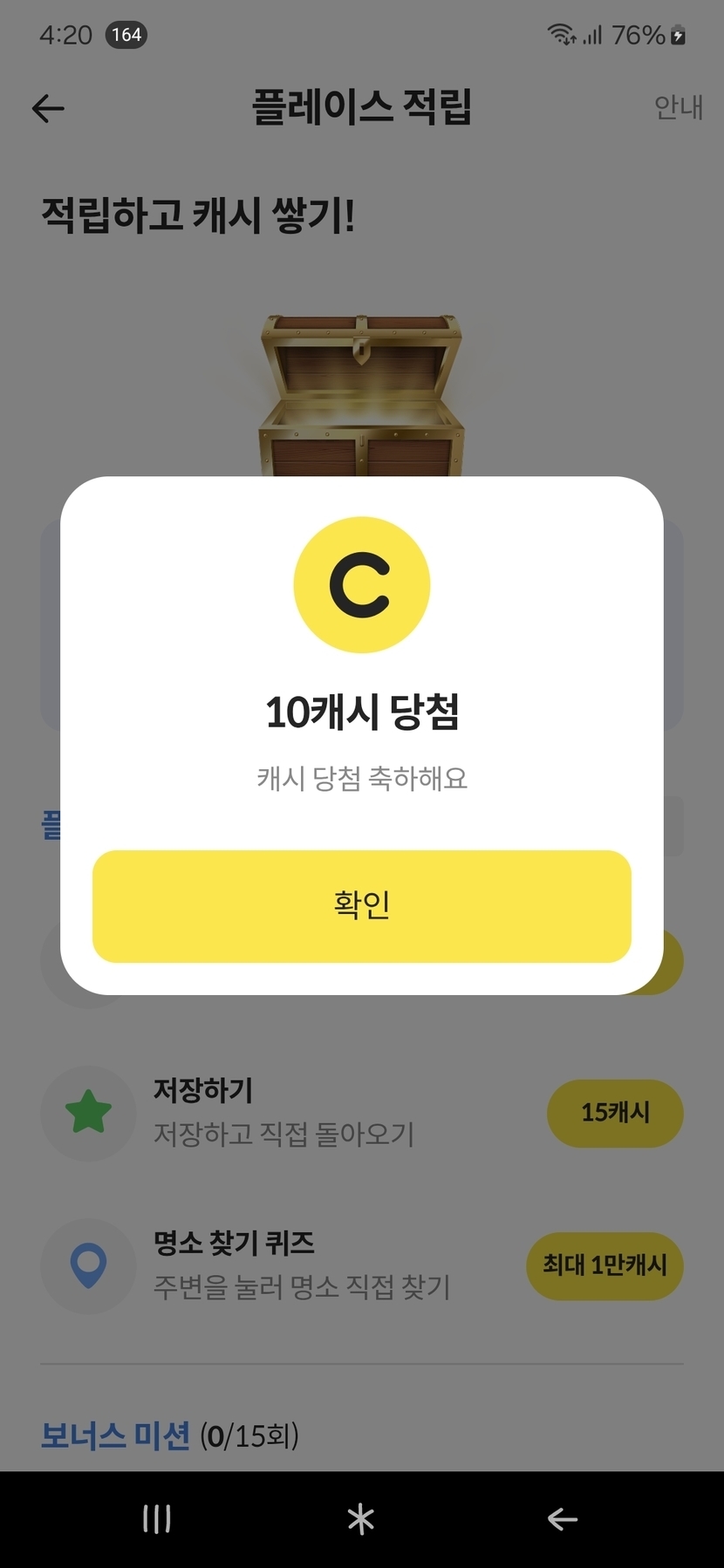Tap the system back button
Screen dimensions: 724x1568
pos(563,1519)
